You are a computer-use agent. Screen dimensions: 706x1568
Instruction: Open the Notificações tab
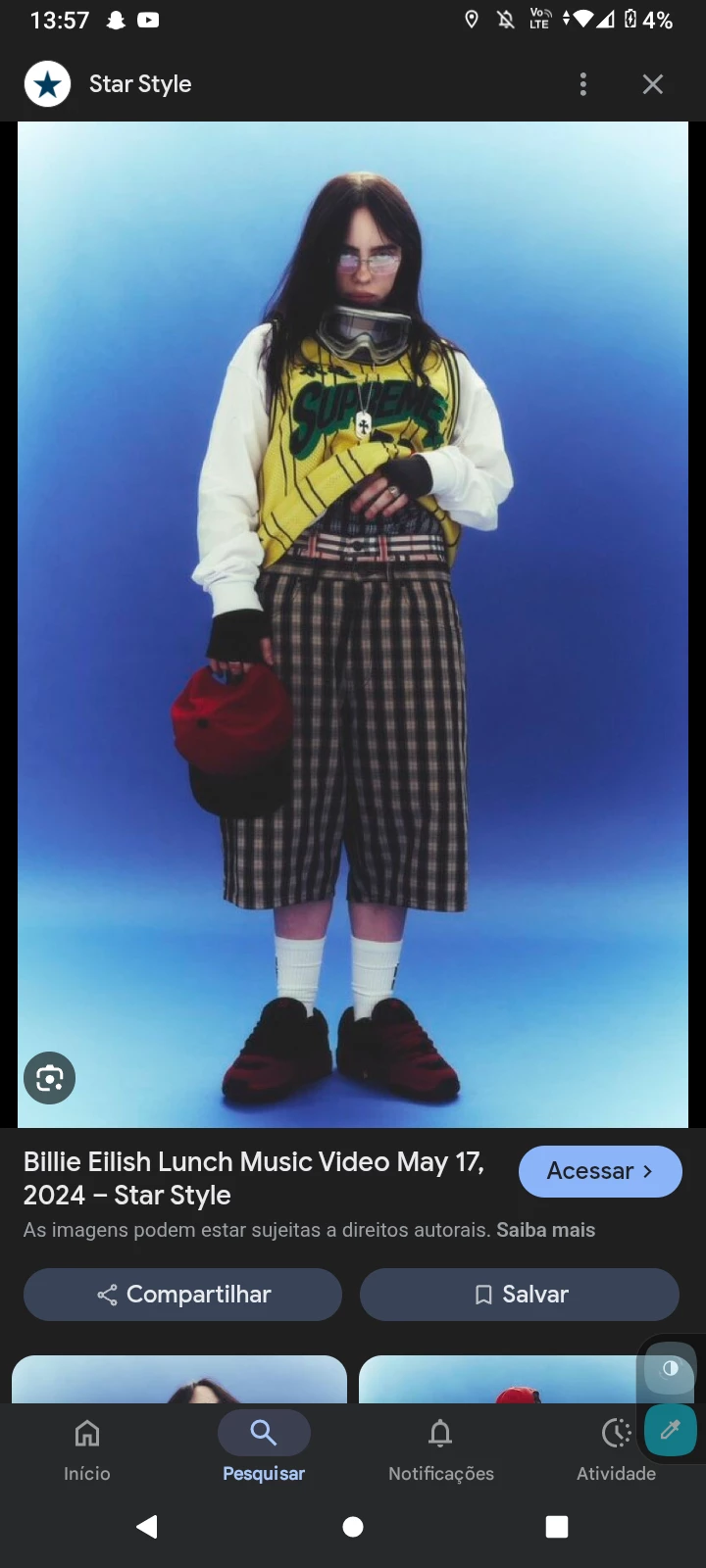[x=440, y=1448]
